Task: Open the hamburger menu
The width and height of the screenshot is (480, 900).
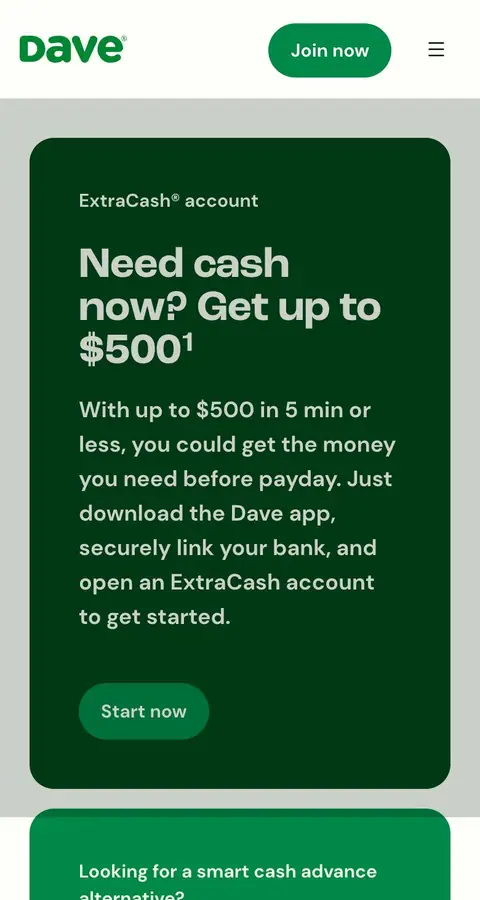Action: [x=436, y=49]
